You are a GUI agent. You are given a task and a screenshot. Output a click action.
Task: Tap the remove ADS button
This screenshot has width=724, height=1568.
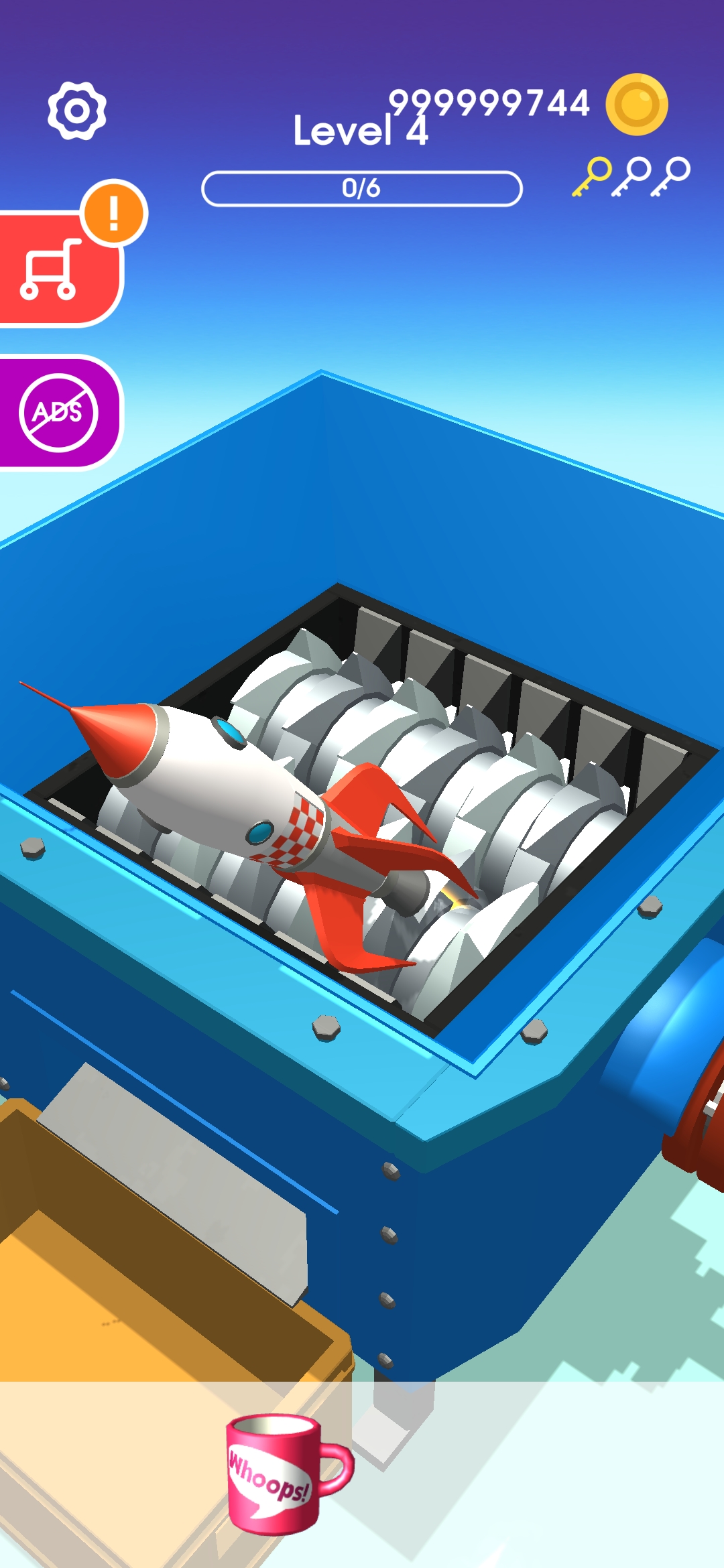pyautogui.click(x=58, y=413)
